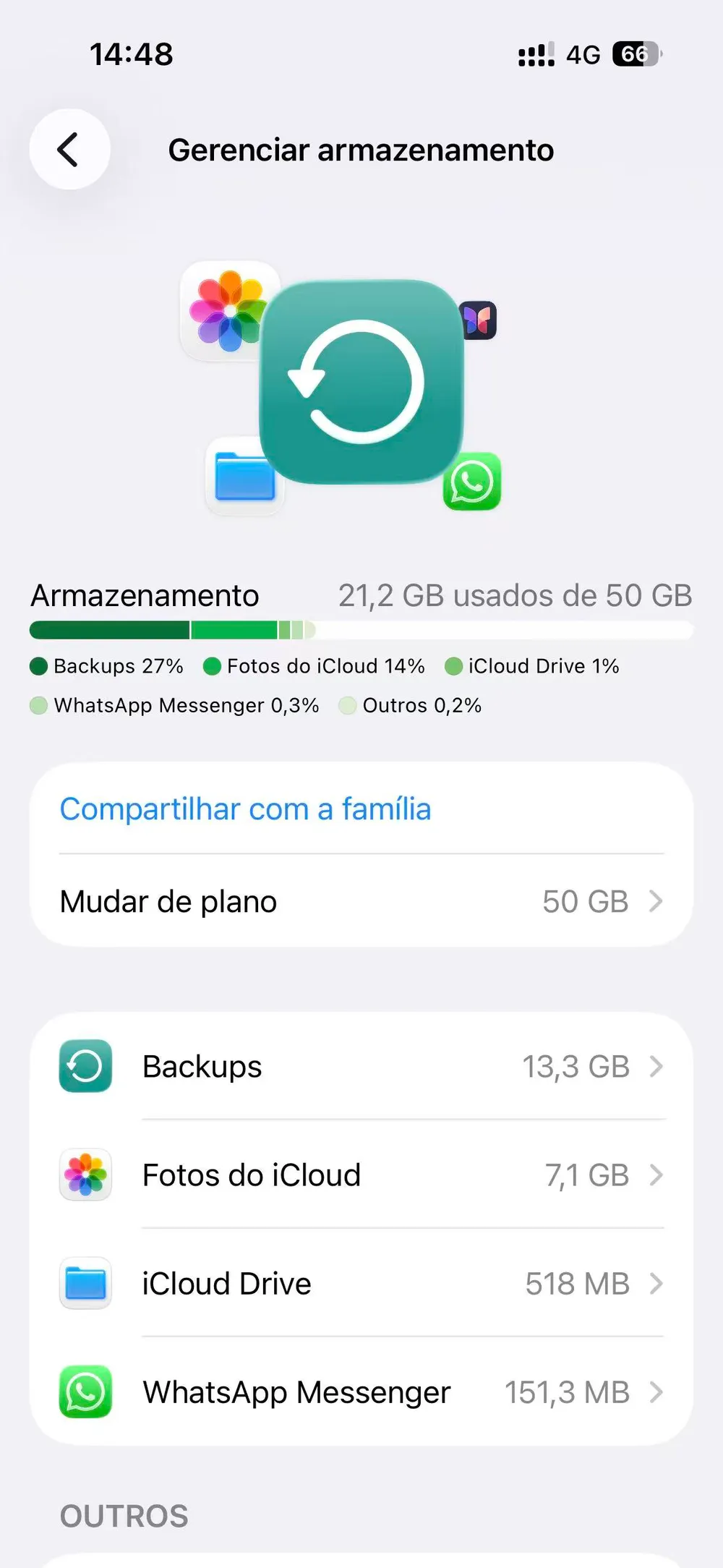Expand the Backups entry chevron
The image size is (723, 1568).
coord(656,1065)
